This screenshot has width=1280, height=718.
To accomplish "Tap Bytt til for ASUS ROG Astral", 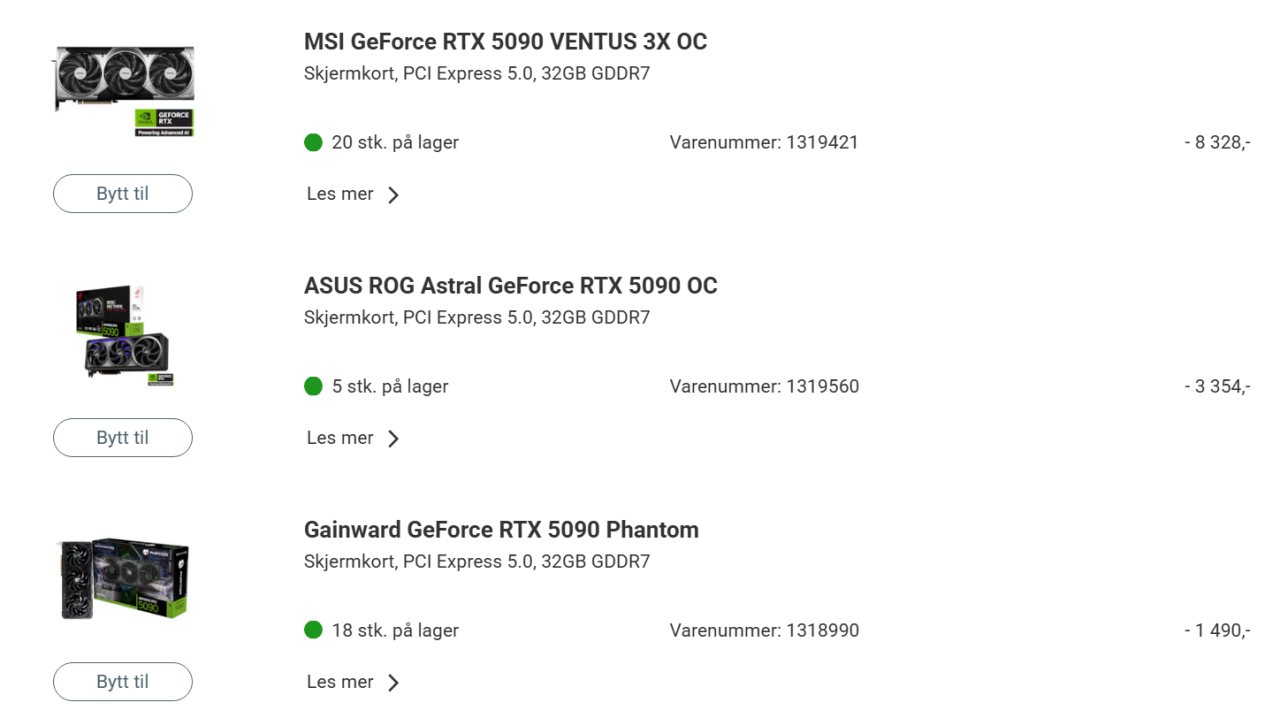I will click(122, 438).
